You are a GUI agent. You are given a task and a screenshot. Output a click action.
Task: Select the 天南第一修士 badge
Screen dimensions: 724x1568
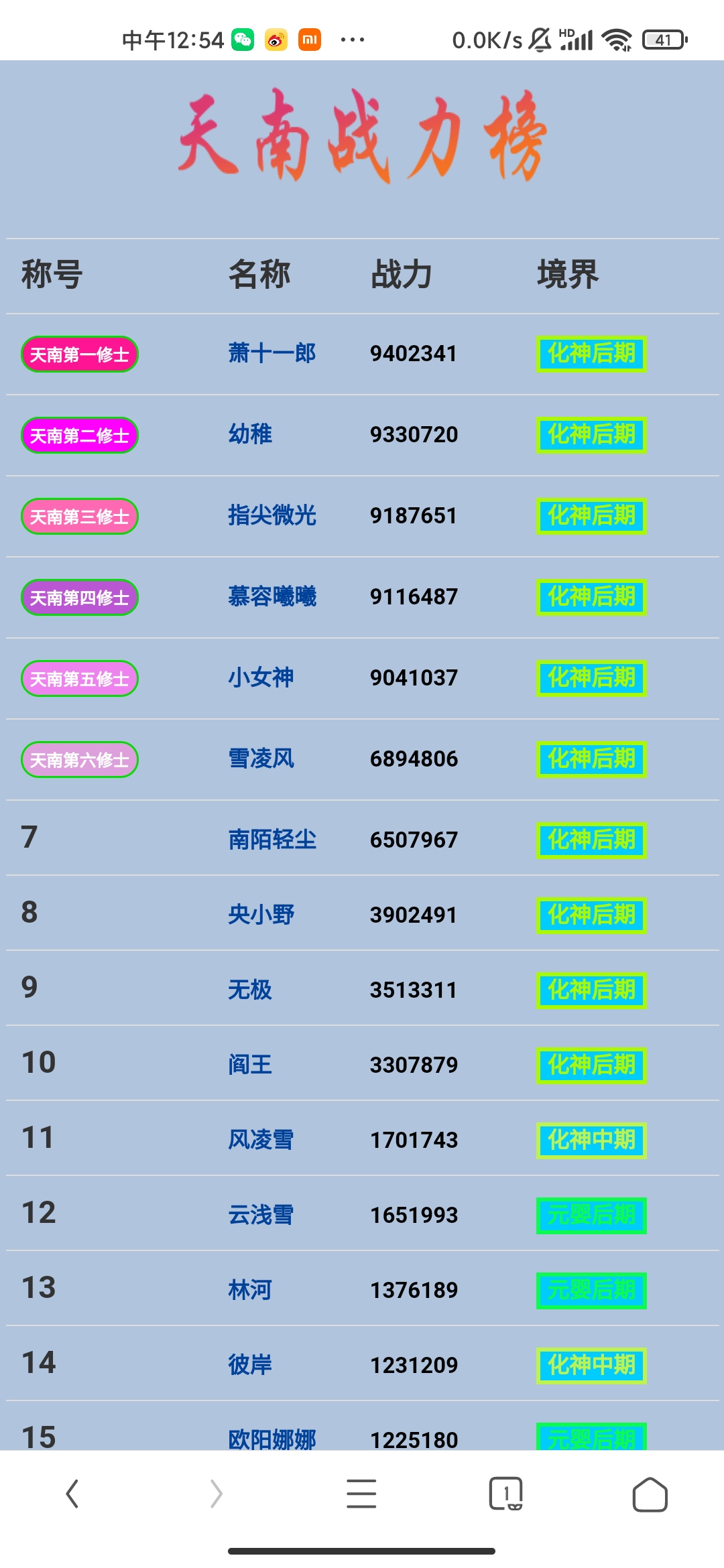pyautogui.click(x=79, y=354)
